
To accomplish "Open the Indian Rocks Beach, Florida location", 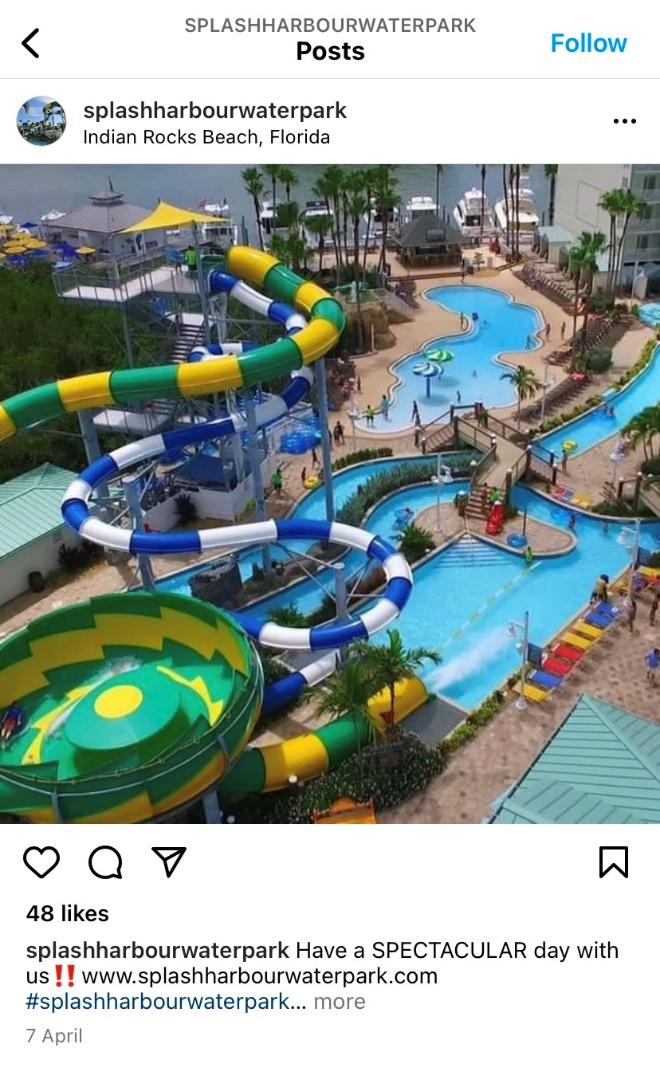I will pyautogui.click(x=206, y=137).
